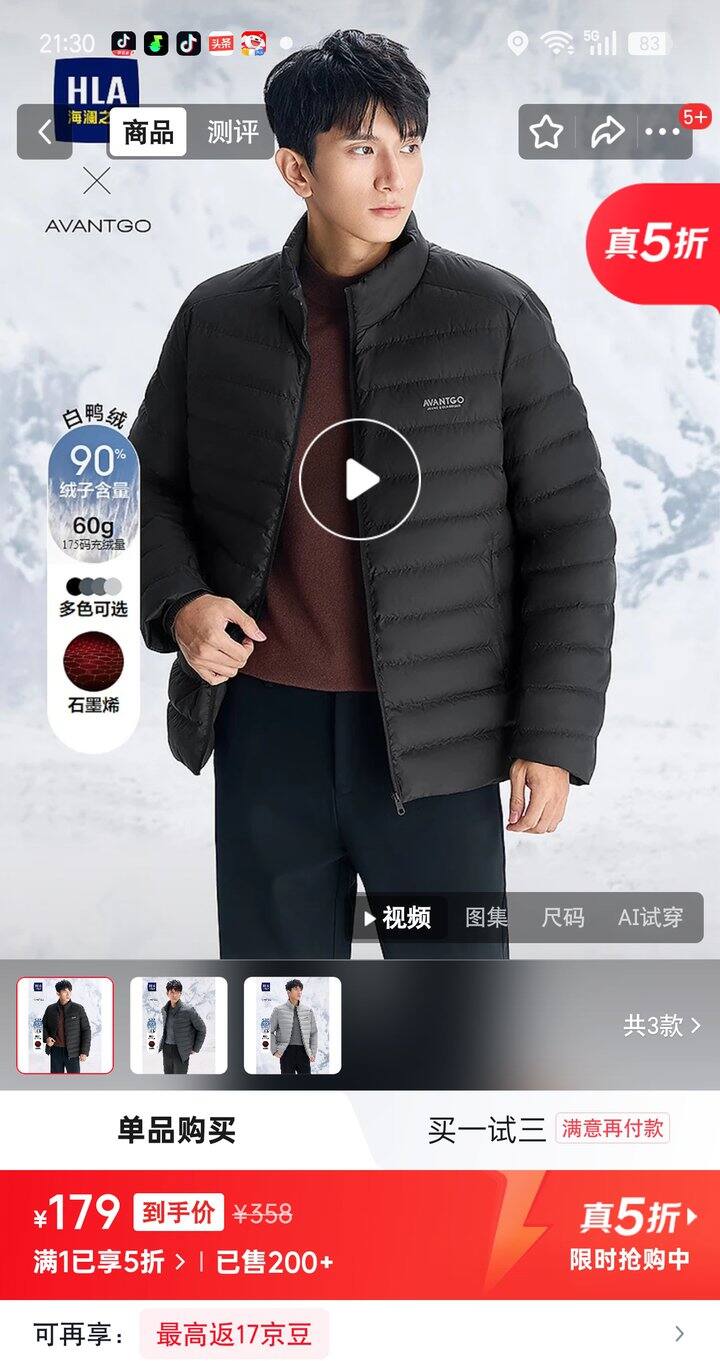The width and height of the screenshot is (720, 1361).
Task: View 最高返17京豆 reward details
Action: pos(233,1334)
